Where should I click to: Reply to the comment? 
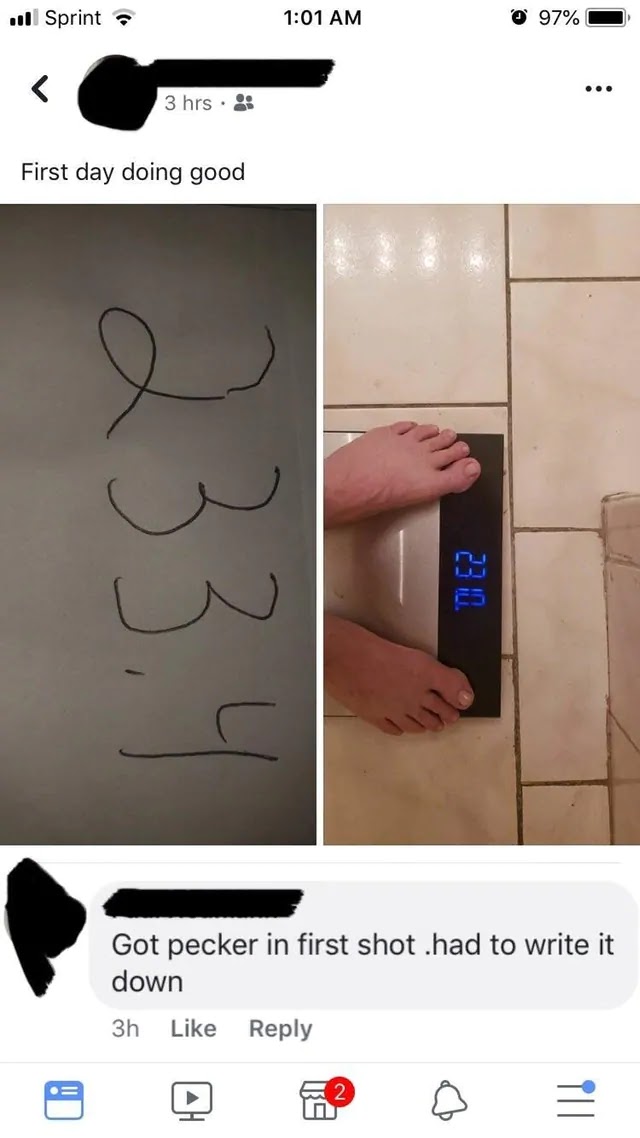280,1028
